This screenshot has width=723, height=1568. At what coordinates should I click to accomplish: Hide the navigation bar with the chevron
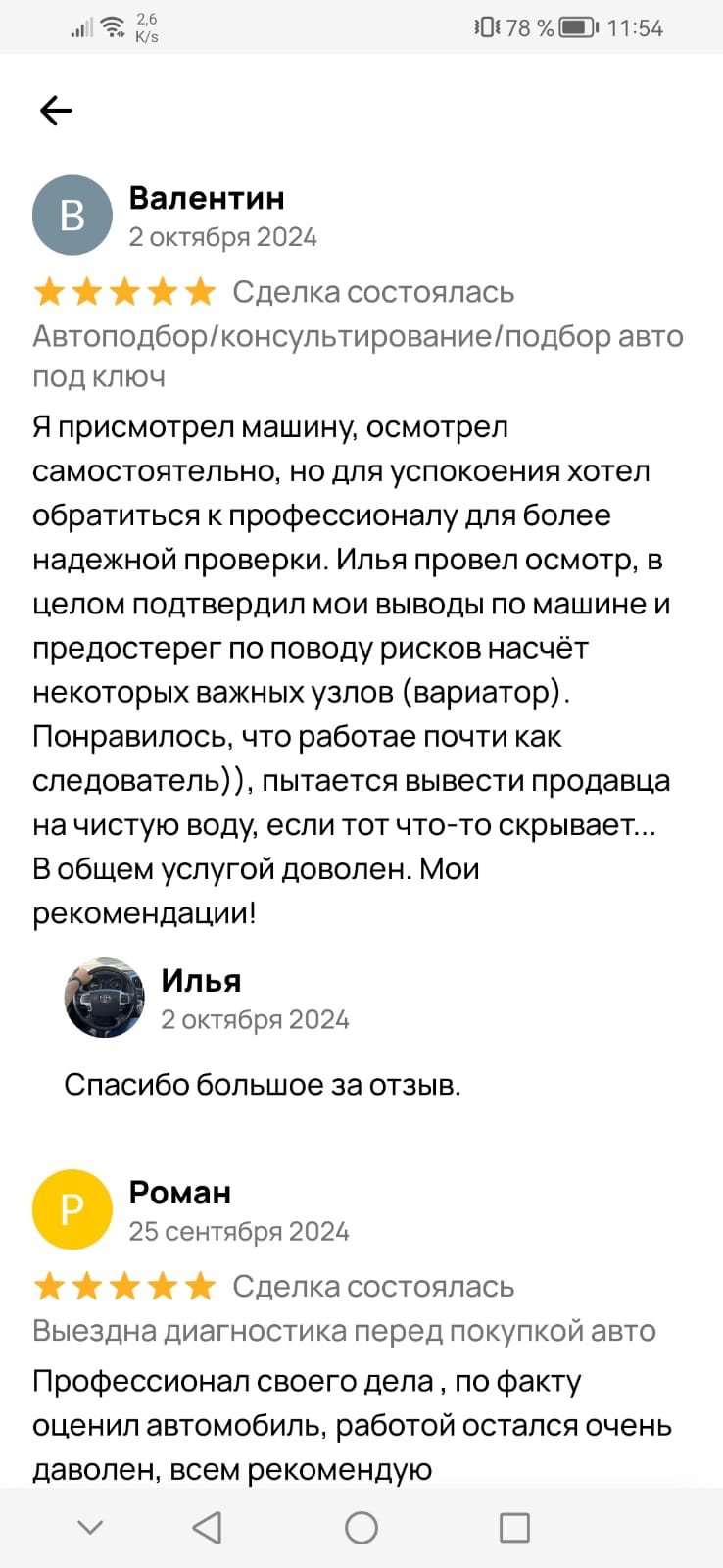[x=90, y=1527]
